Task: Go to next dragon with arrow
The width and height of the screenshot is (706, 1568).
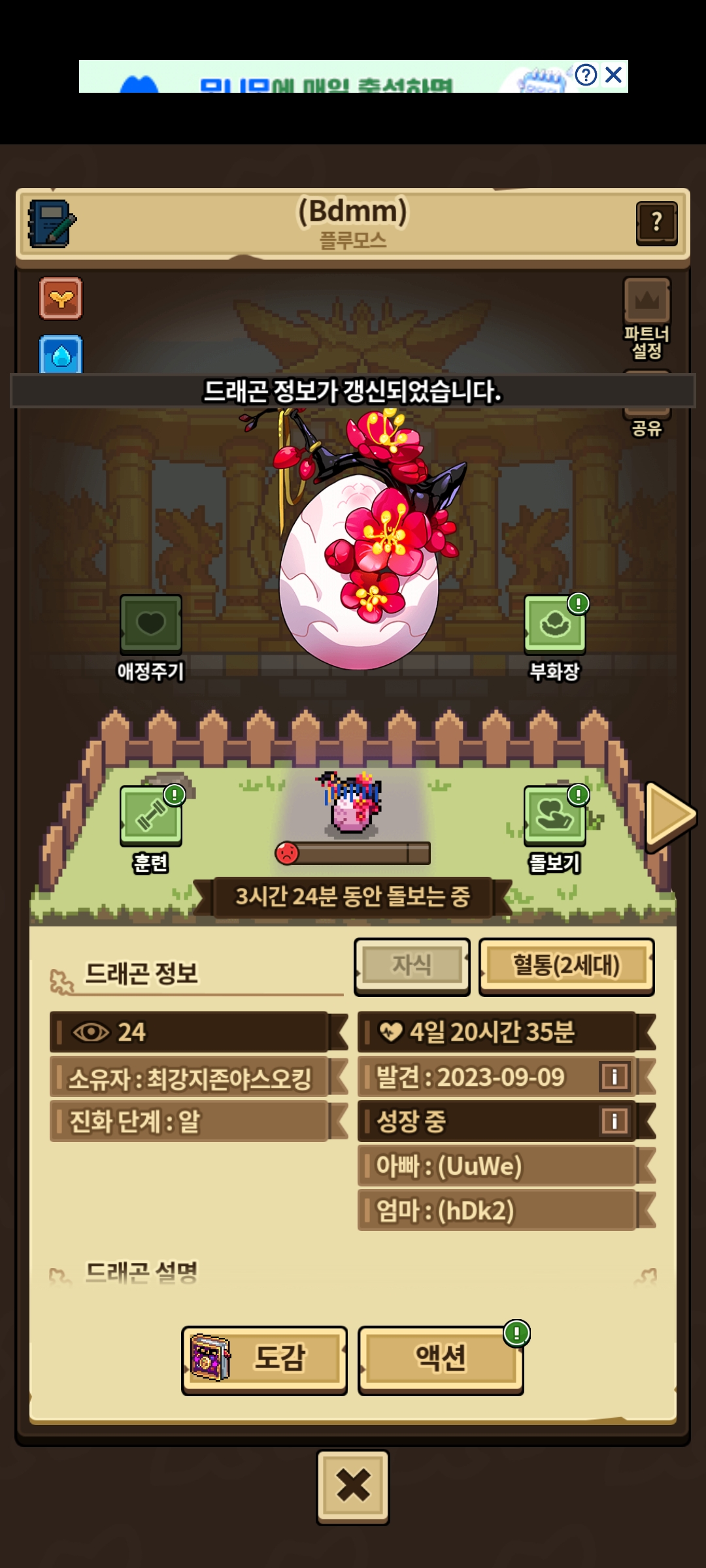Action: click(669, 816)
